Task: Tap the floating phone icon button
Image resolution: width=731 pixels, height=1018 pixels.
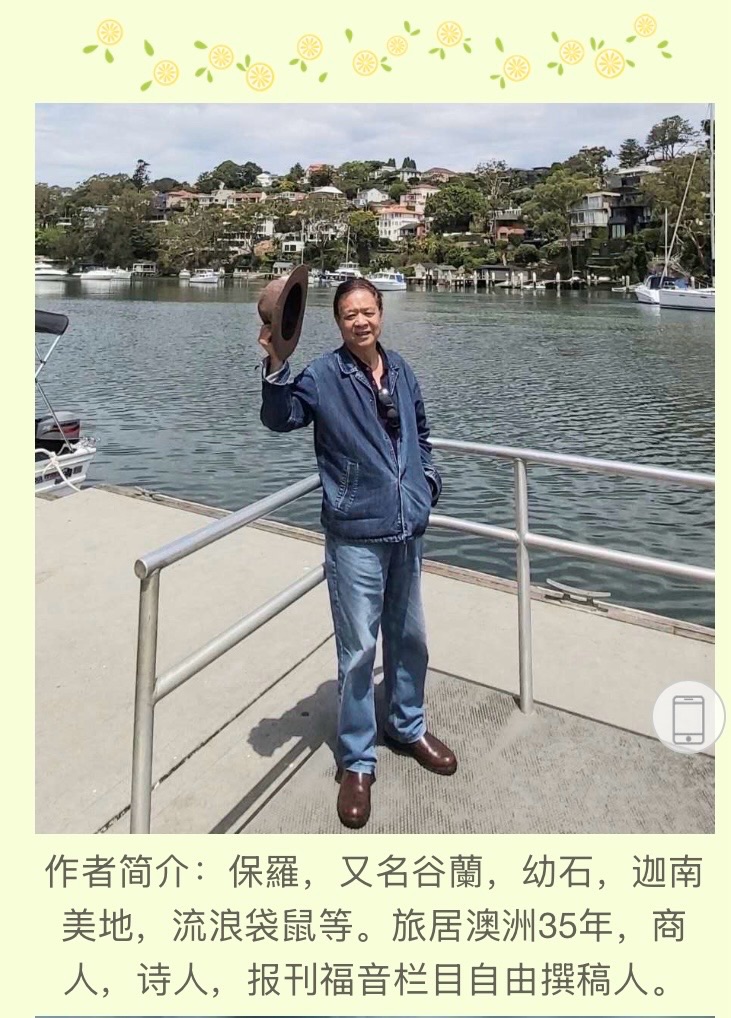Action: (688, 718)
